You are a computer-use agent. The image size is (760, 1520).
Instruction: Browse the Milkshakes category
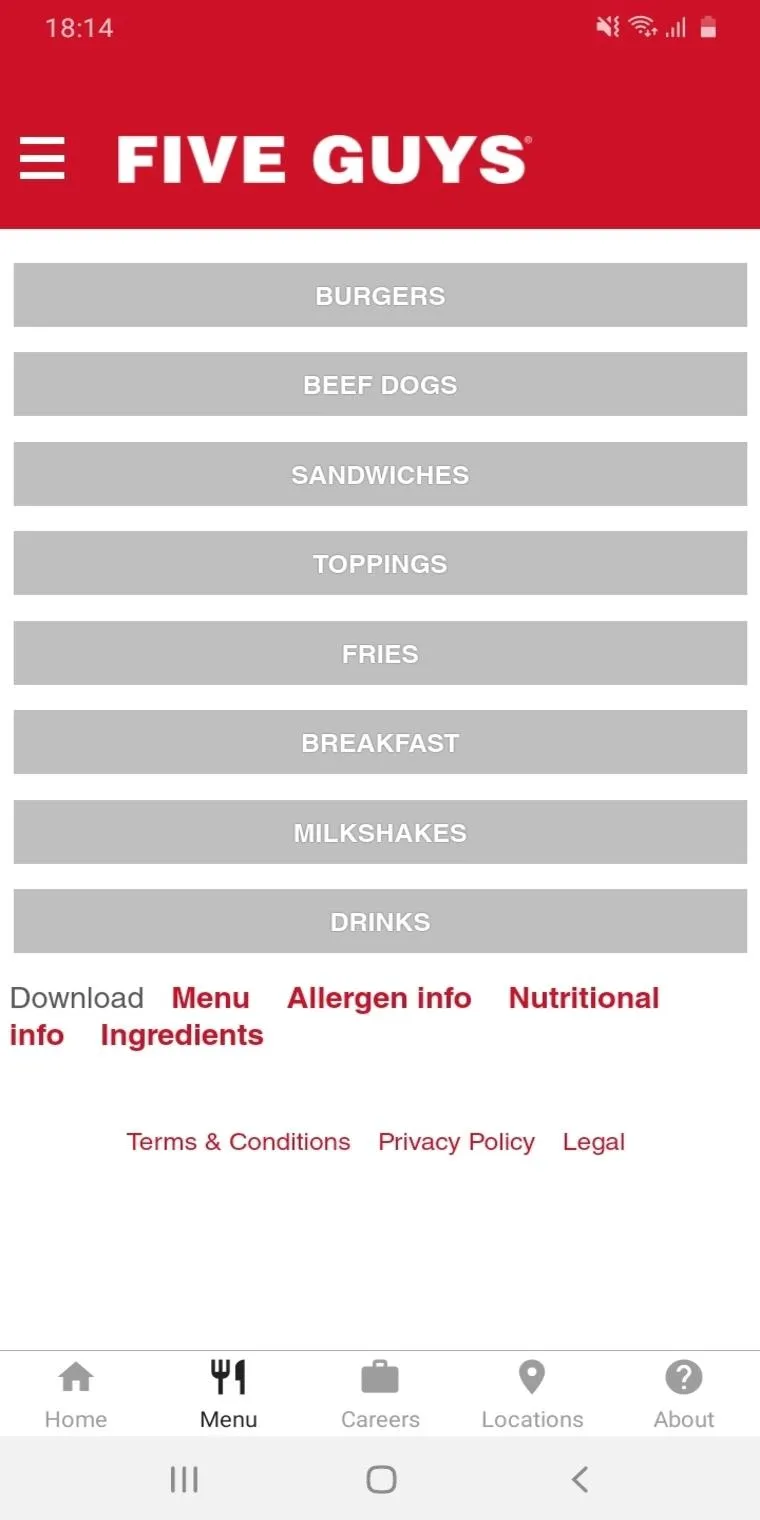[380, 832]
